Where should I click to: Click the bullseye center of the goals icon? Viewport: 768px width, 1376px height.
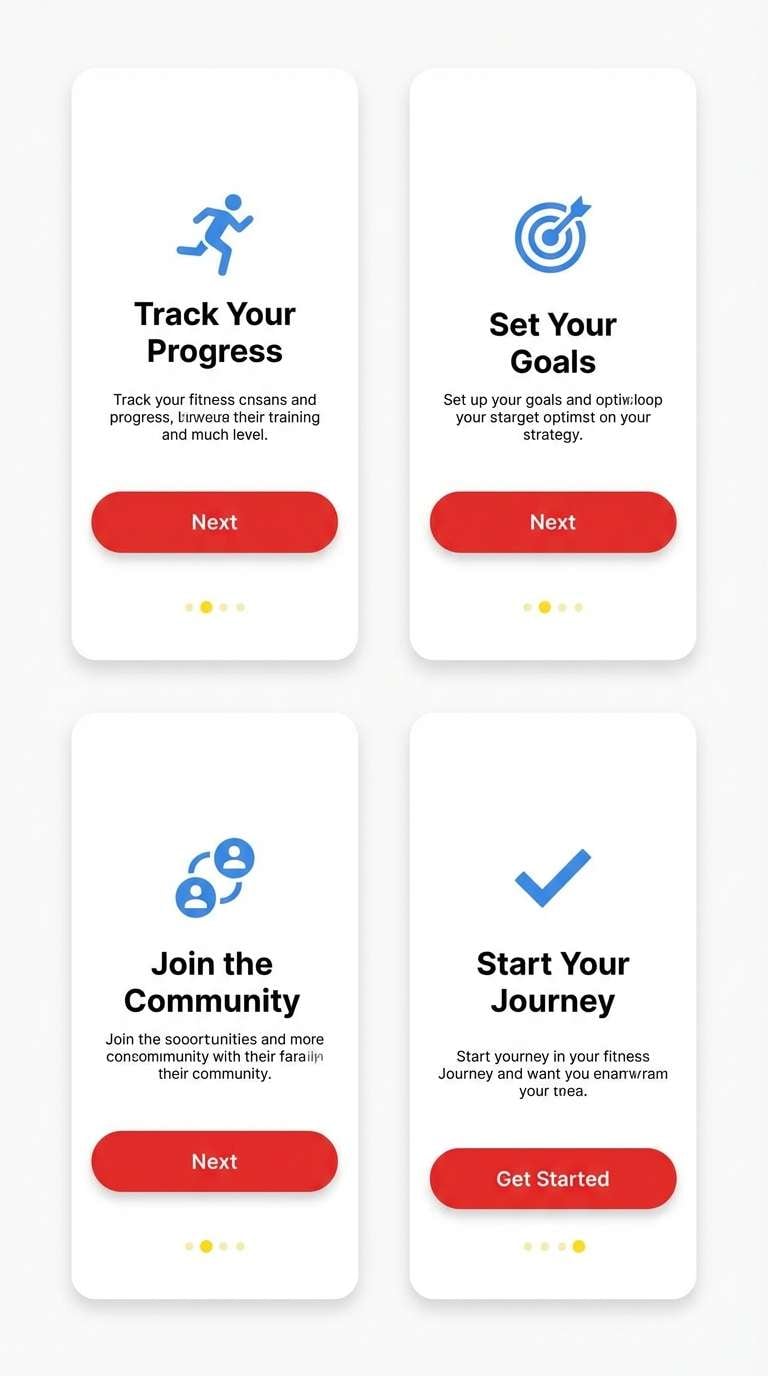548,239
